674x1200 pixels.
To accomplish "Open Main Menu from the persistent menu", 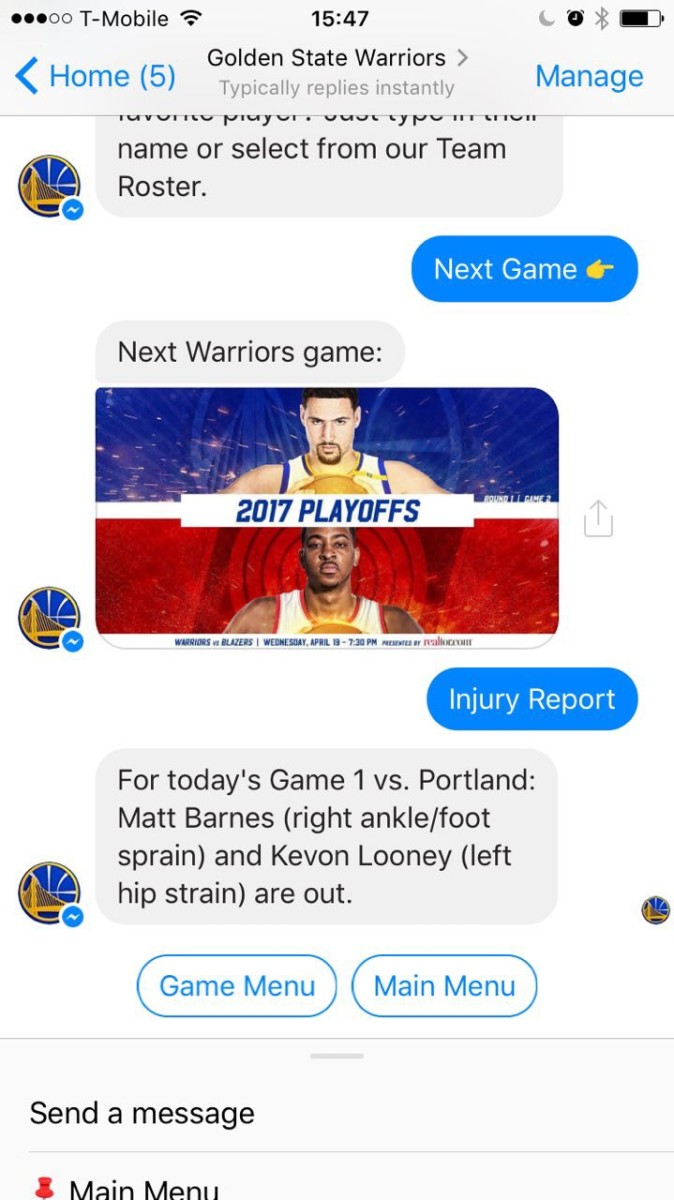I will point(143,1188).
